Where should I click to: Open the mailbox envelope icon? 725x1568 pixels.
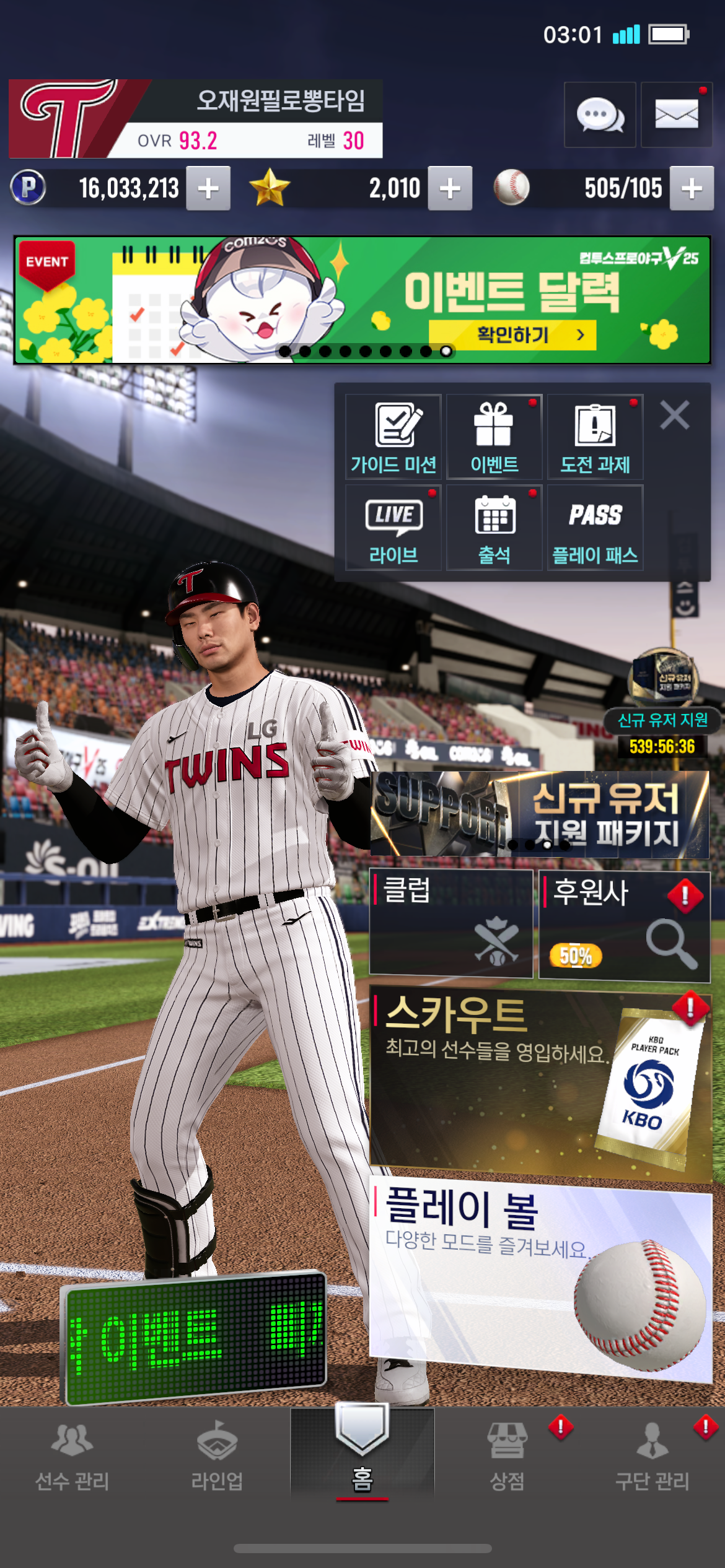[676, 115]
